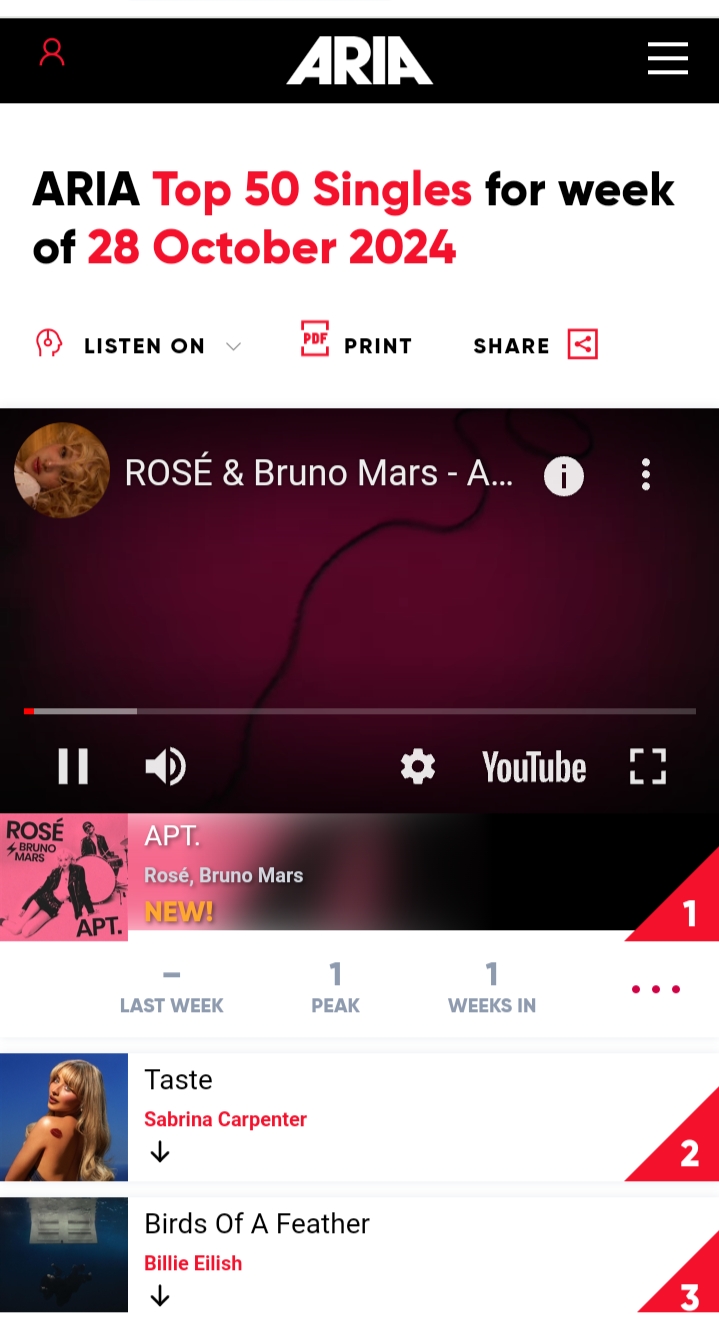Screen dimensions: 719x1318
Task: Show video info card
Action: (563, 476)
